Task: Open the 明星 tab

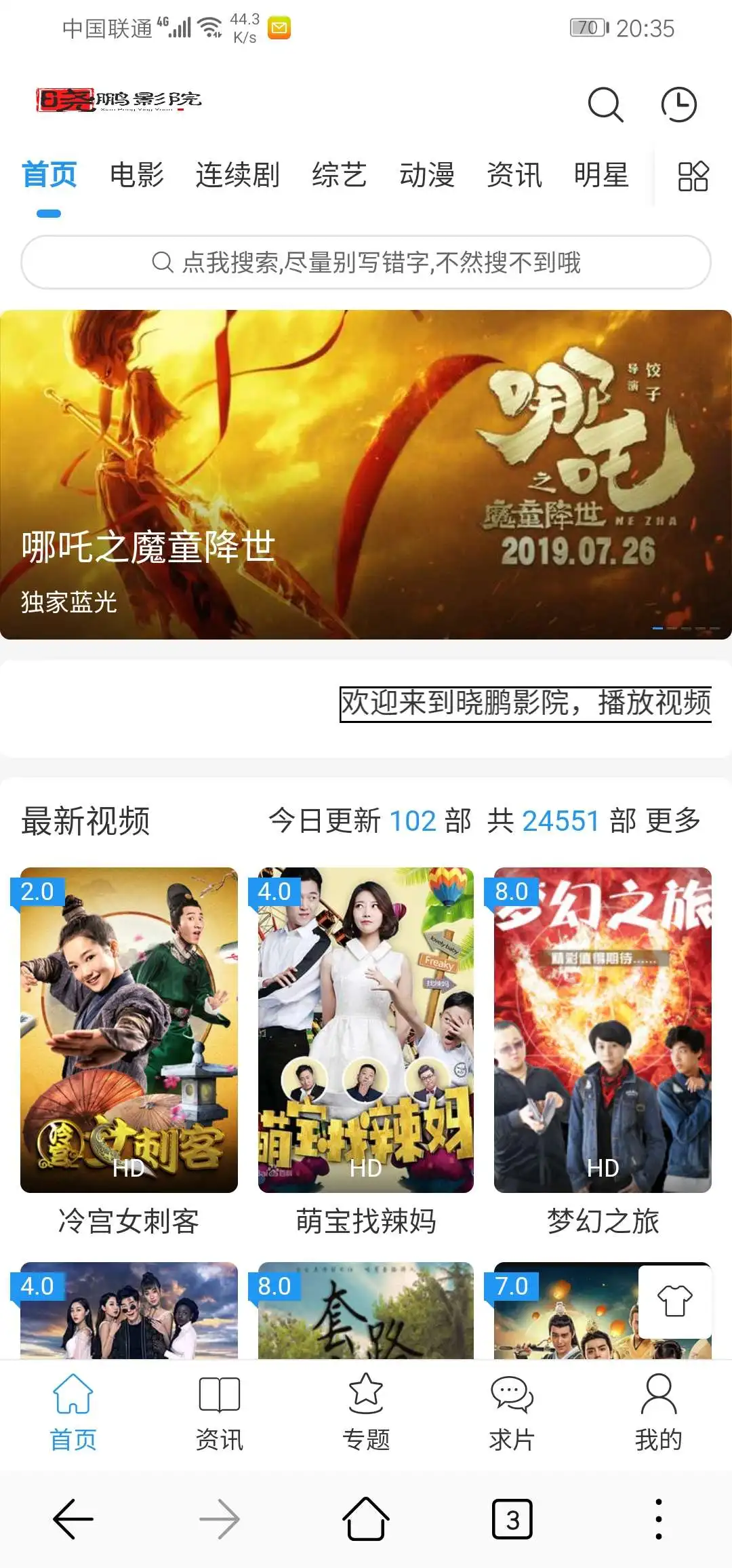Action: click(601, 175)
